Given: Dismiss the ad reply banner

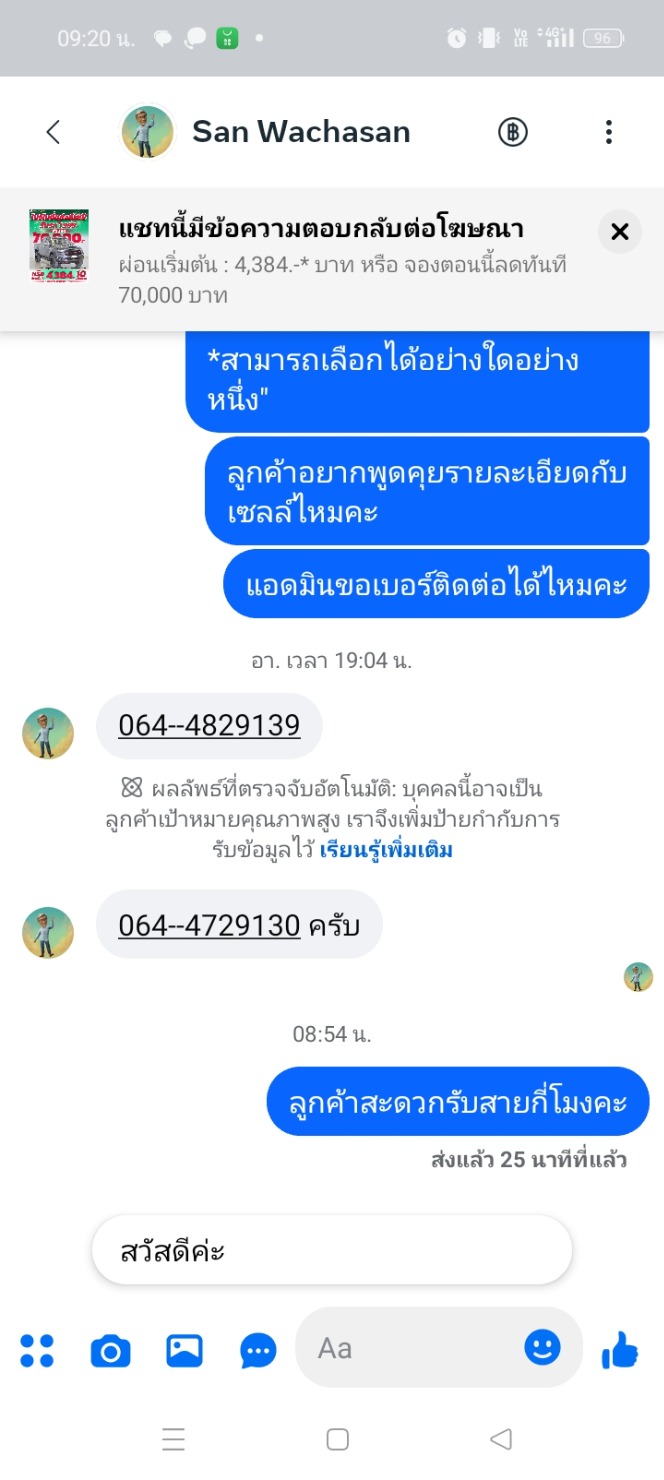Looking at the screenshot, I should 619,232.
